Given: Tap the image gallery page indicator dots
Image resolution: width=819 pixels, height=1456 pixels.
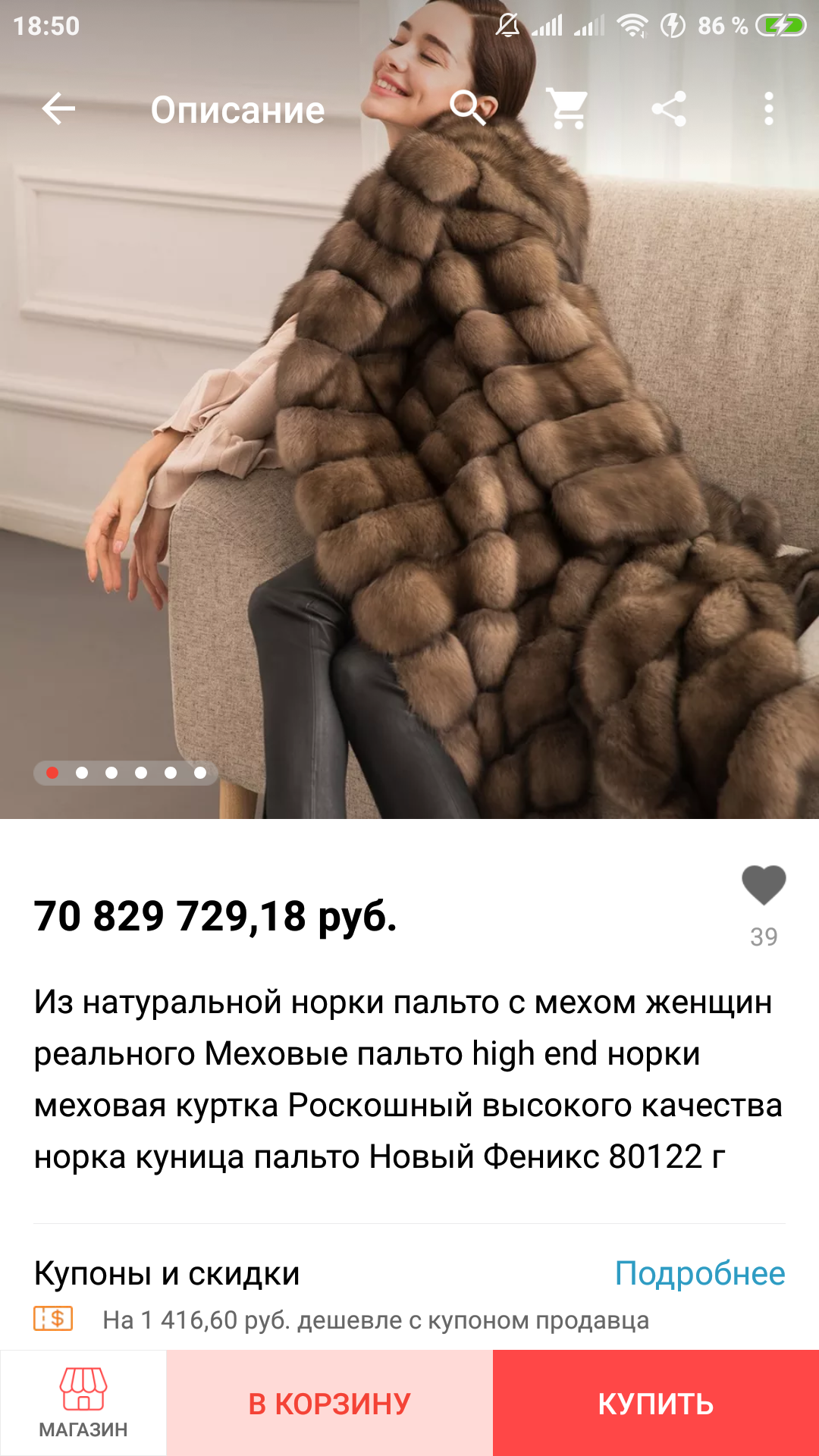Looking at the screenshot, I should point(126,773).
